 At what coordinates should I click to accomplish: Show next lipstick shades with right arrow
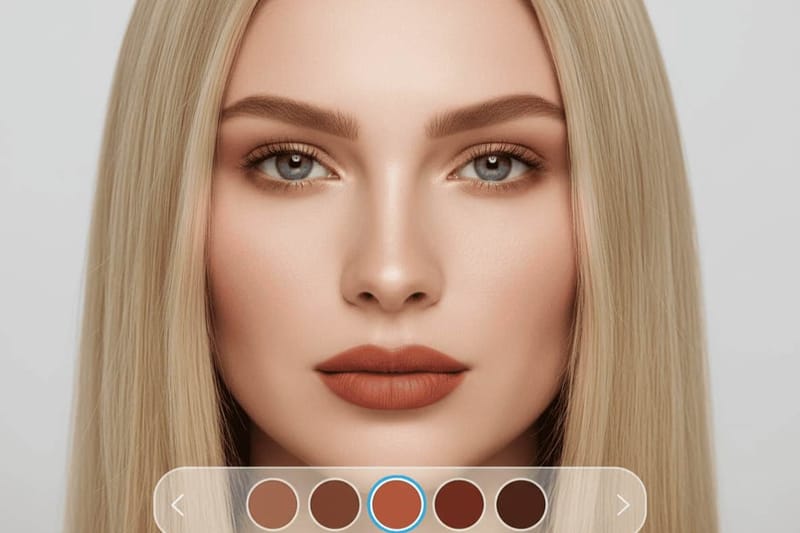point(623,505)
